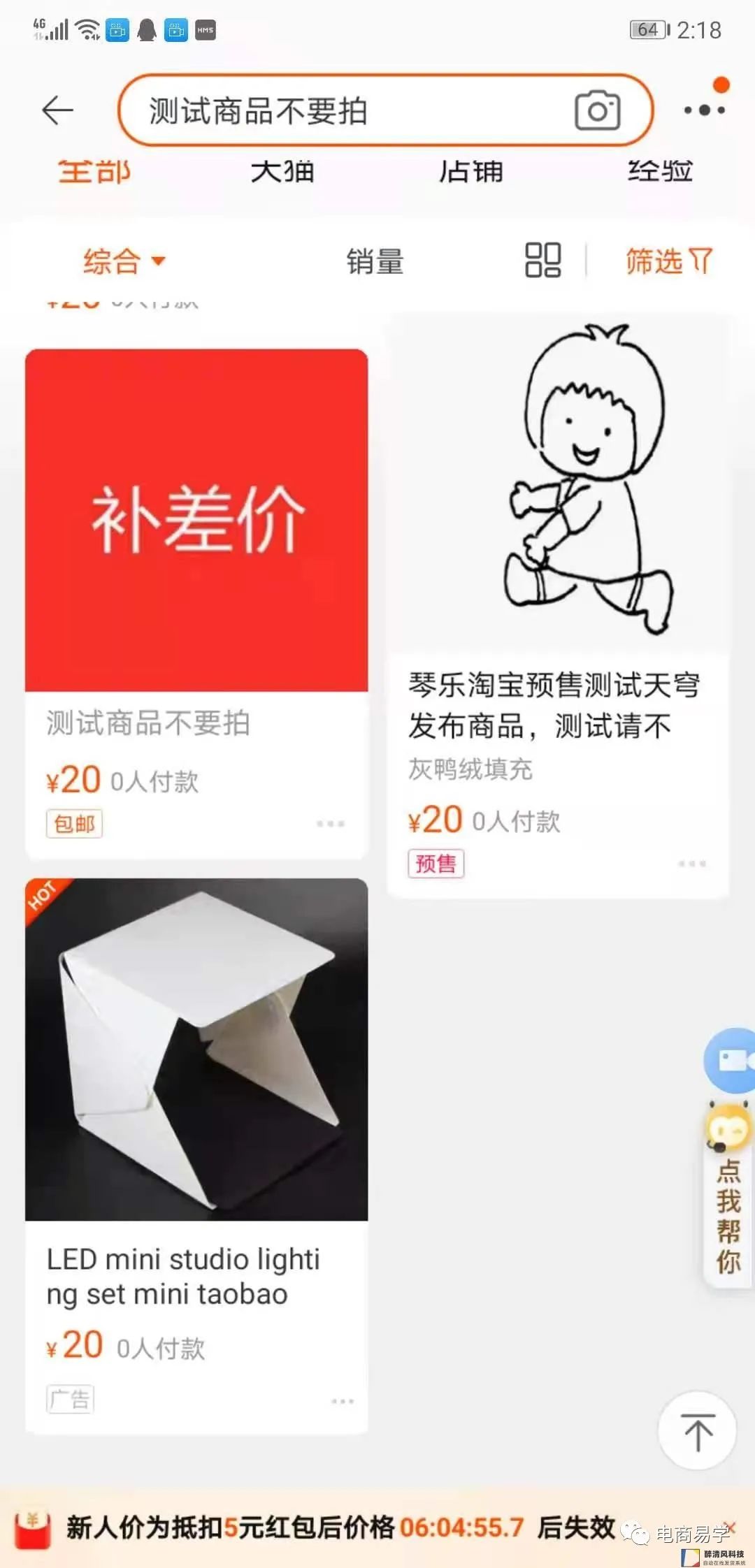Switch to the 经验 tab

pyautogui.click(x=660, y=172)
